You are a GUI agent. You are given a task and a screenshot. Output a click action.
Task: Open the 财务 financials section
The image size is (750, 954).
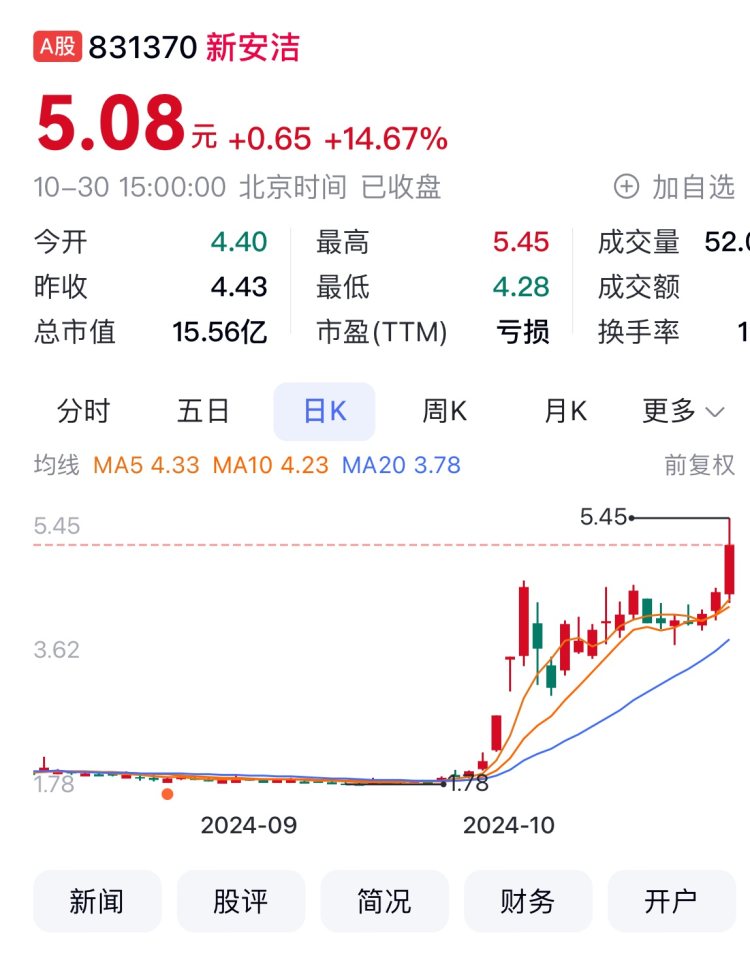(527, 901)
